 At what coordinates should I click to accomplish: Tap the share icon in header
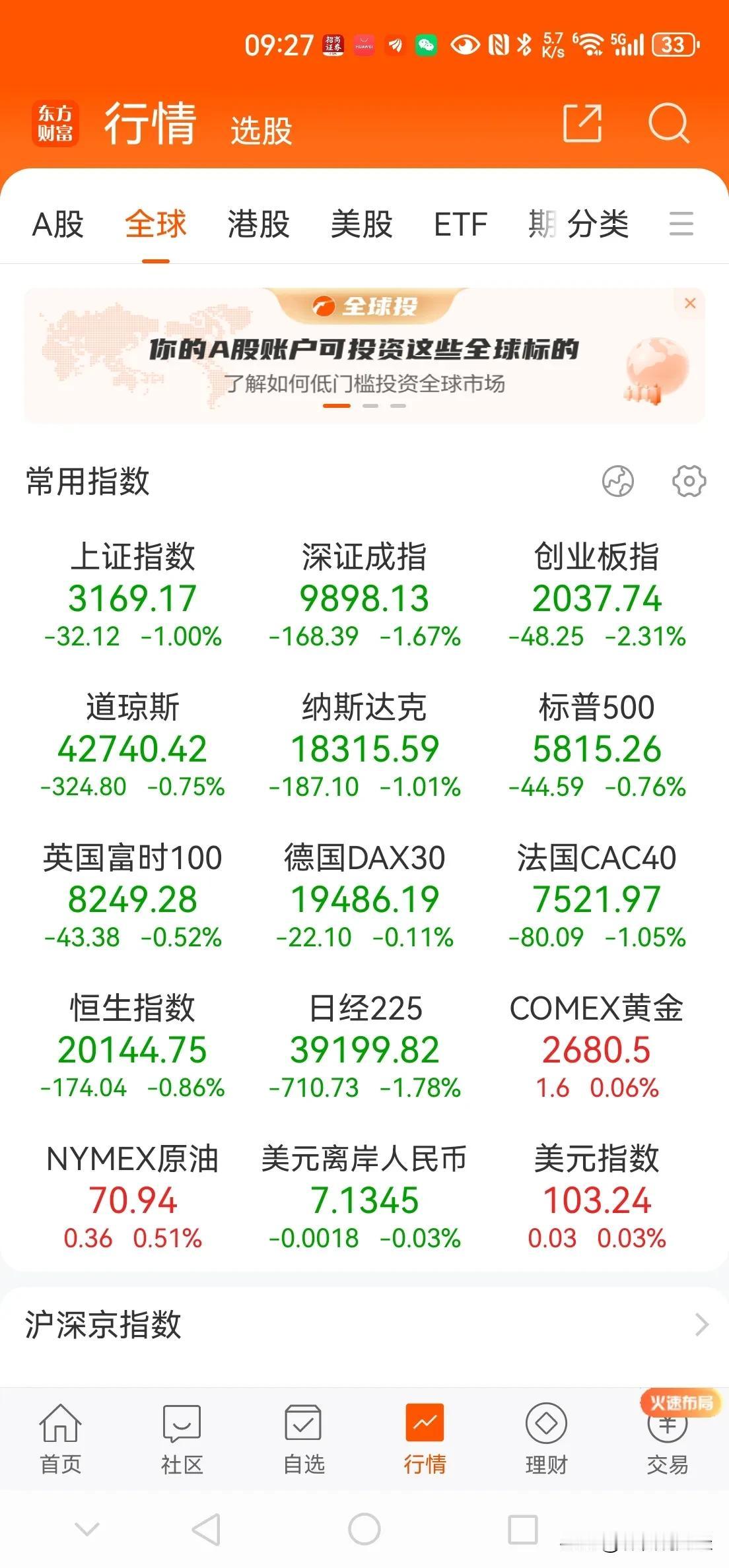(x=582, y=123)
